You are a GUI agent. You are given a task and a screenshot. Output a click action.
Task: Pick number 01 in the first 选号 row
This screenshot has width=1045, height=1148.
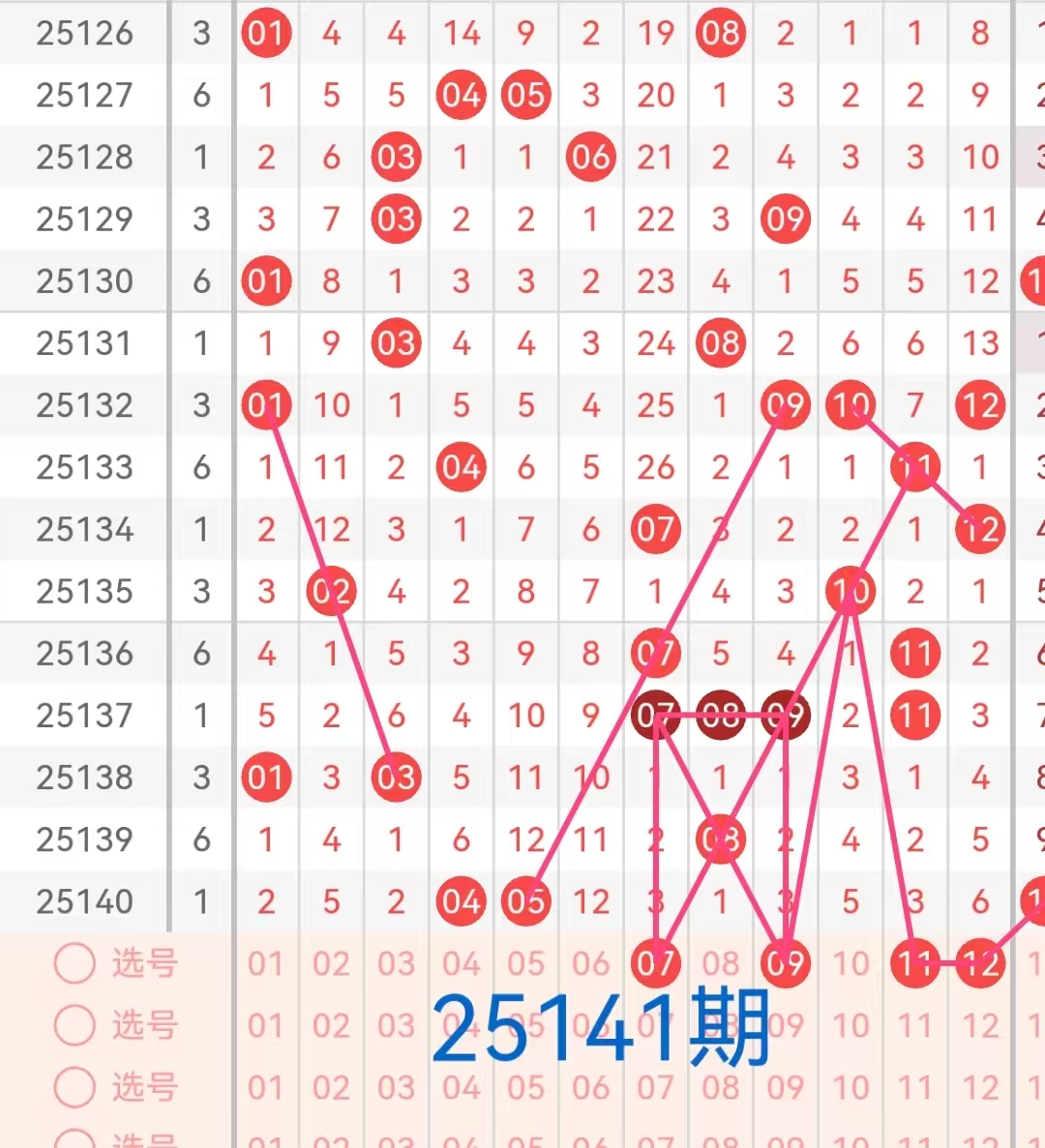click(265, 963)
